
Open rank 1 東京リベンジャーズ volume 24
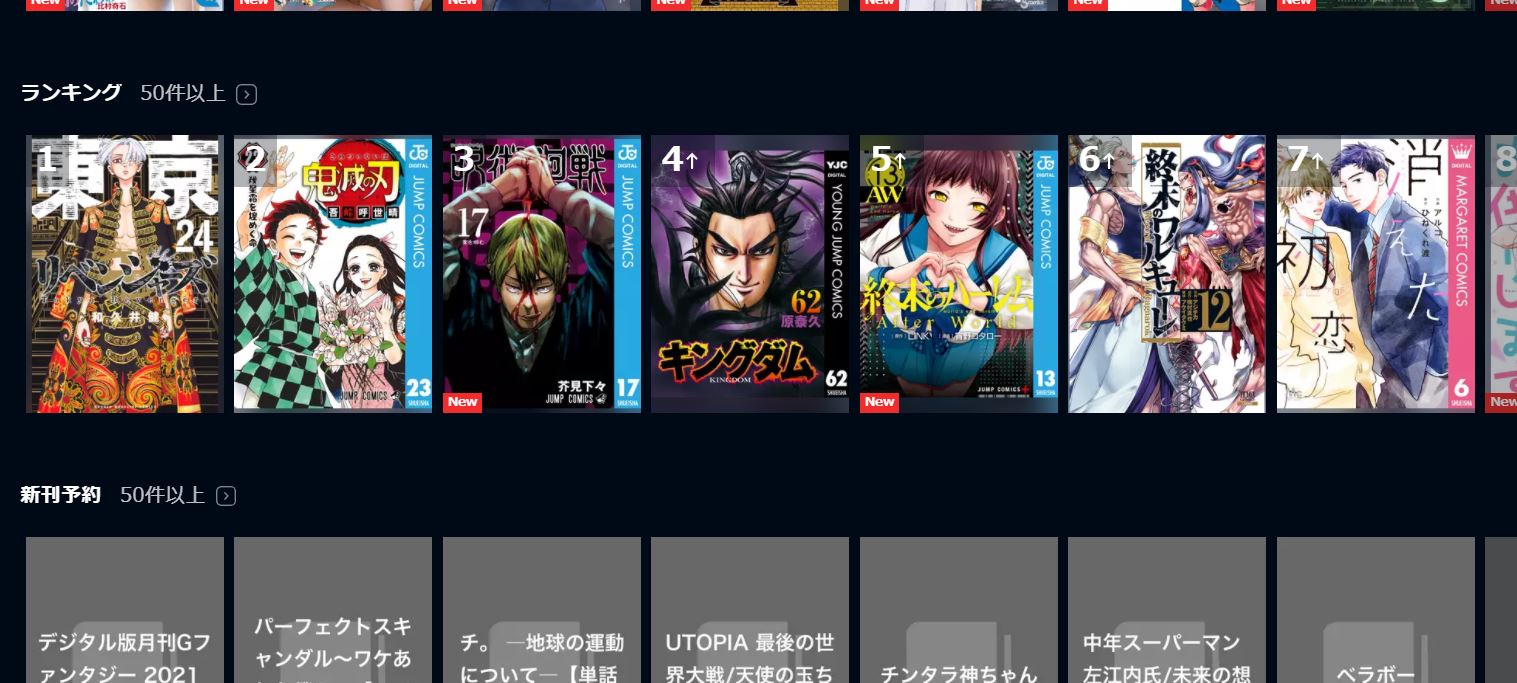click(125, 274)
